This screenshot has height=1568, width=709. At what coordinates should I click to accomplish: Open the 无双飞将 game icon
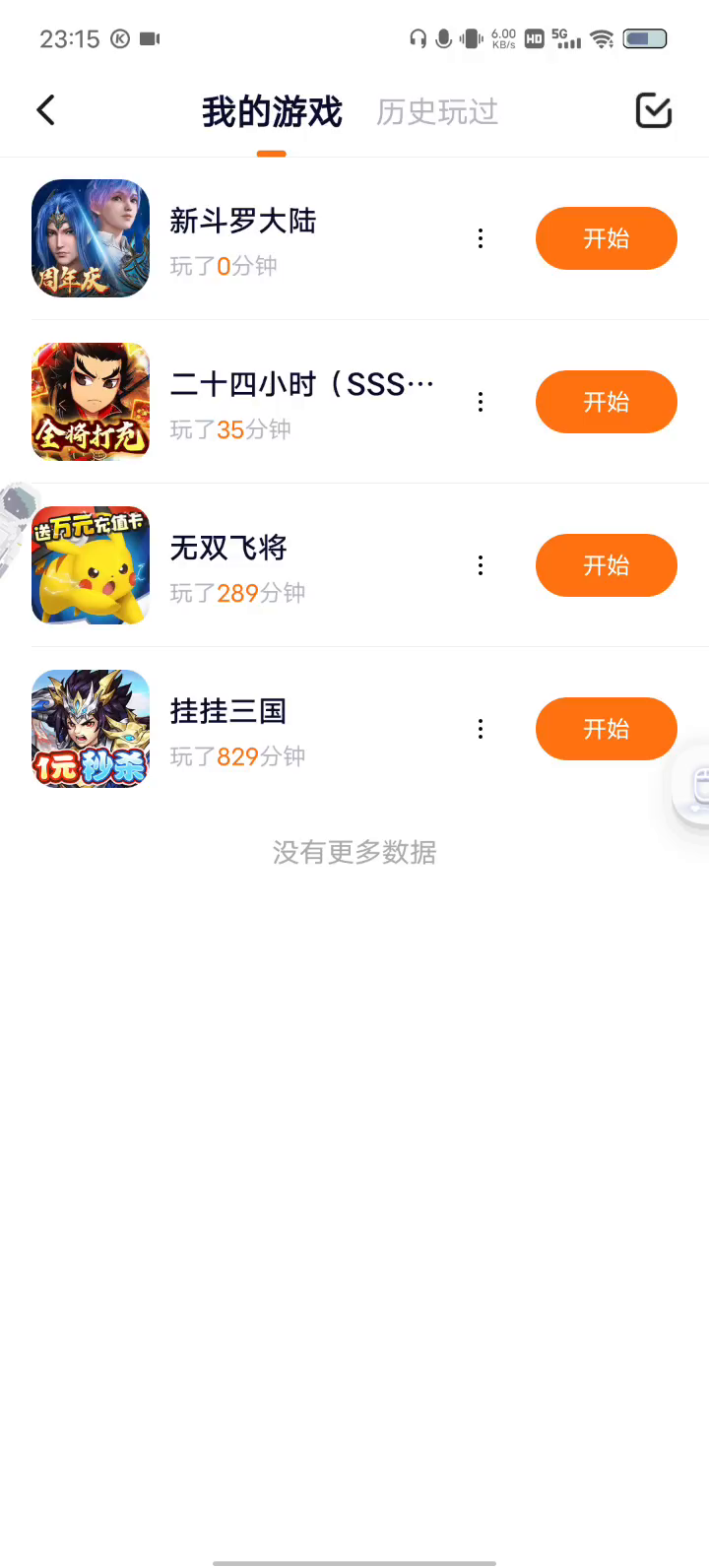91,565
